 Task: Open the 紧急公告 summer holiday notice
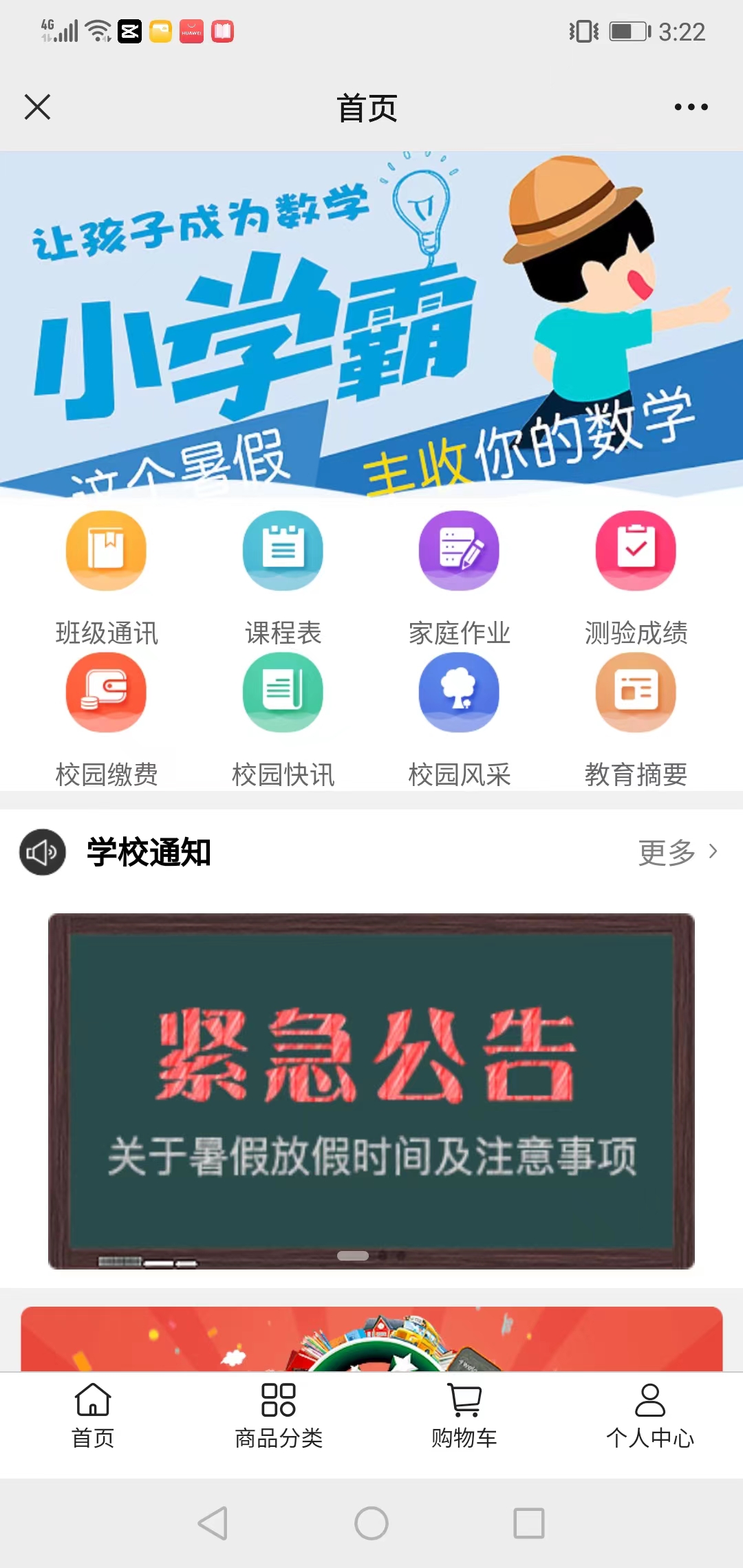371,1091
